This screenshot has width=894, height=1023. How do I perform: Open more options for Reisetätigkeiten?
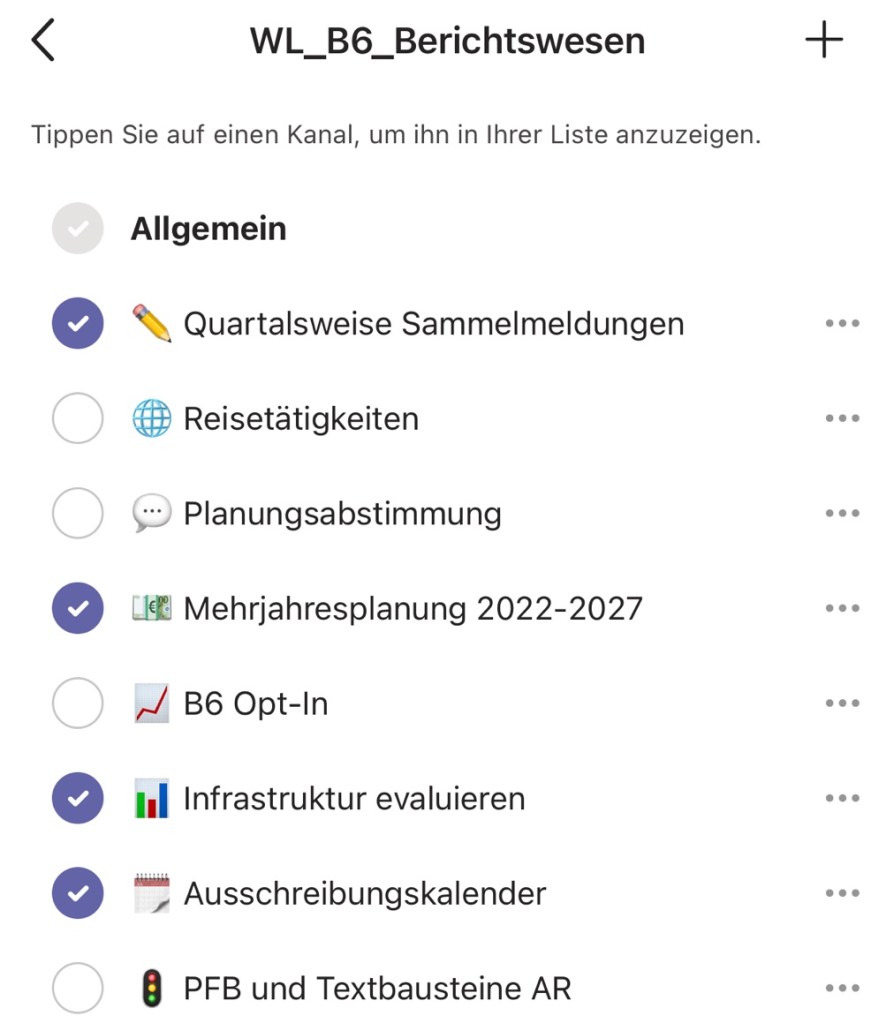tap(842, 419)
